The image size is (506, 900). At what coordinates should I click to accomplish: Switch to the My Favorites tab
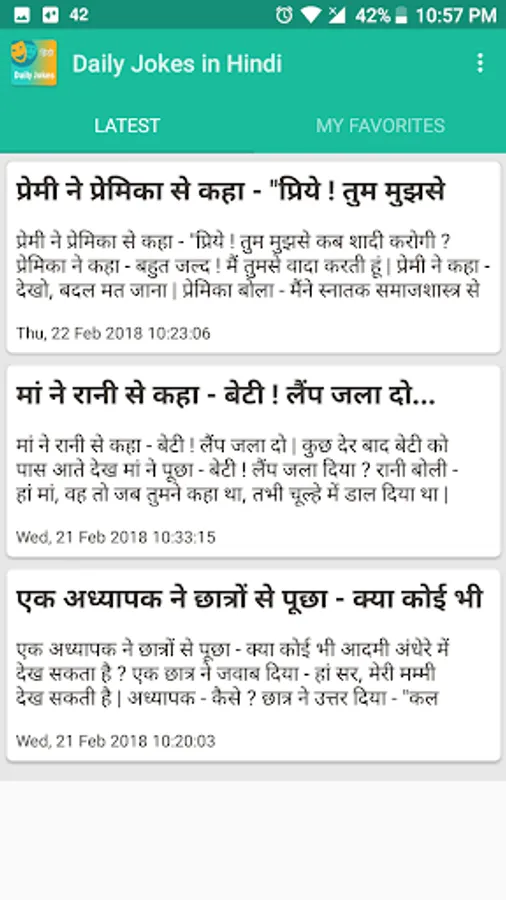380,126
